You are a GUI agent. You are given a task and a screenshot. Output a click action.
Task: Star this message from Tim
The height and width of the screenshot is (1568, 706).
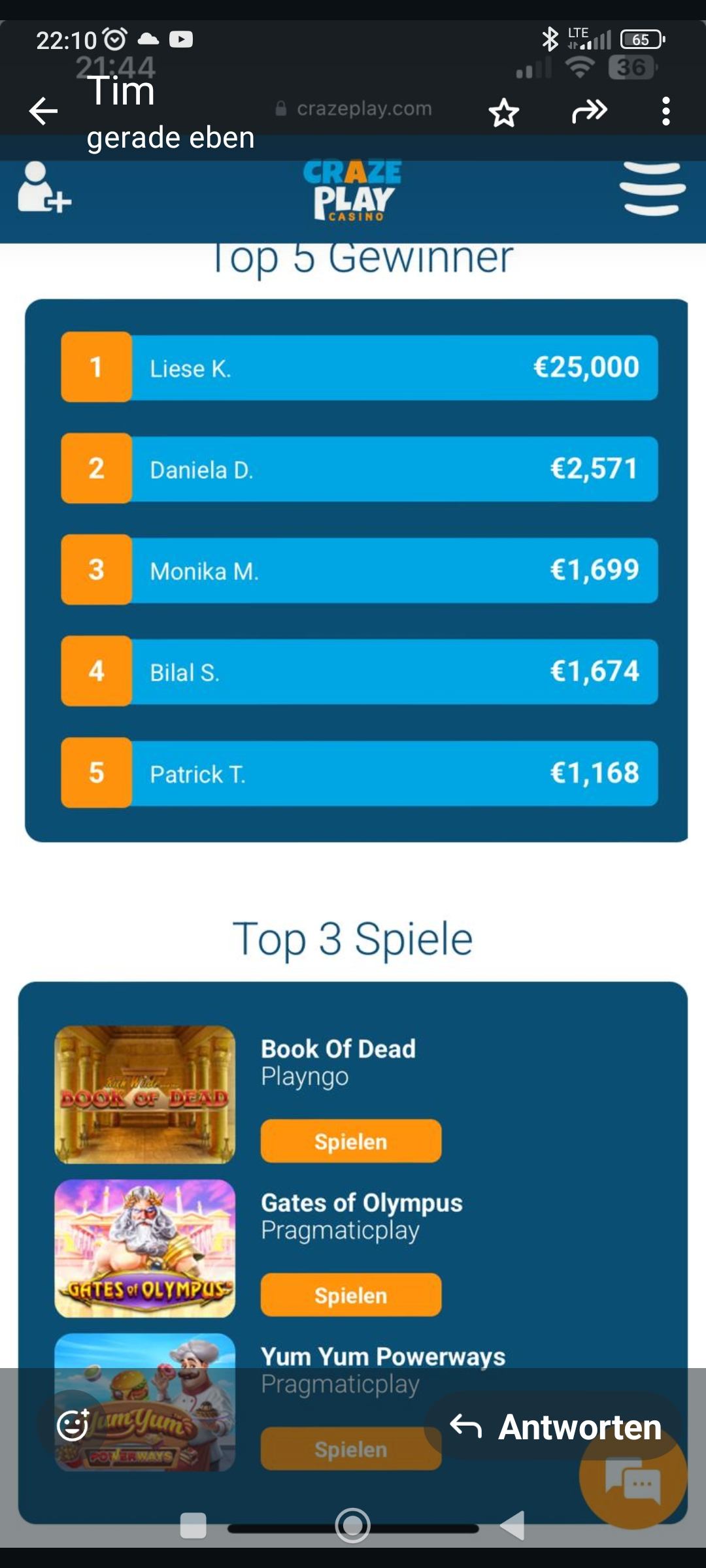pos(503,112)
